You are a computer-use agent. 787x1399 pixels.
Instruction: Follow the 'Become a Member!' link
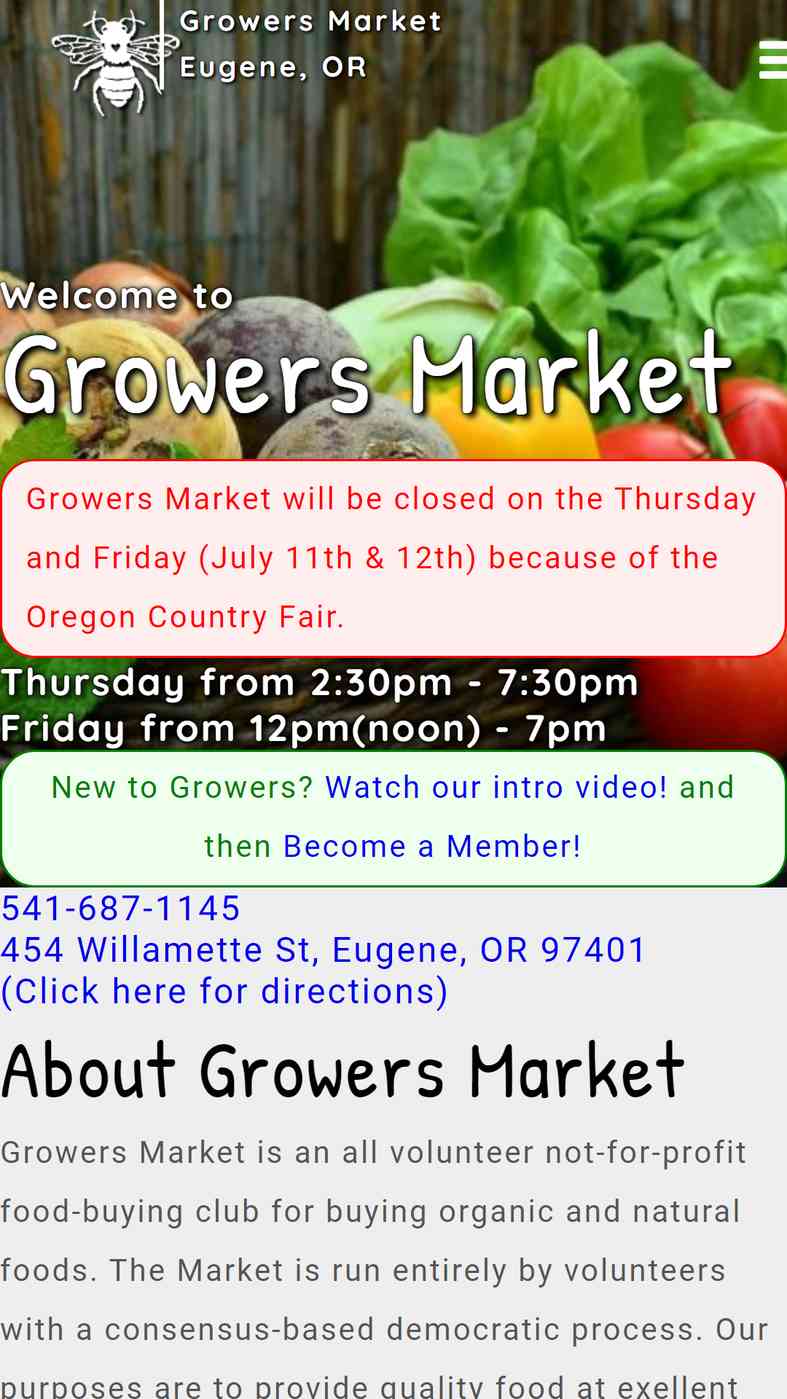click(x=432, y=847)
